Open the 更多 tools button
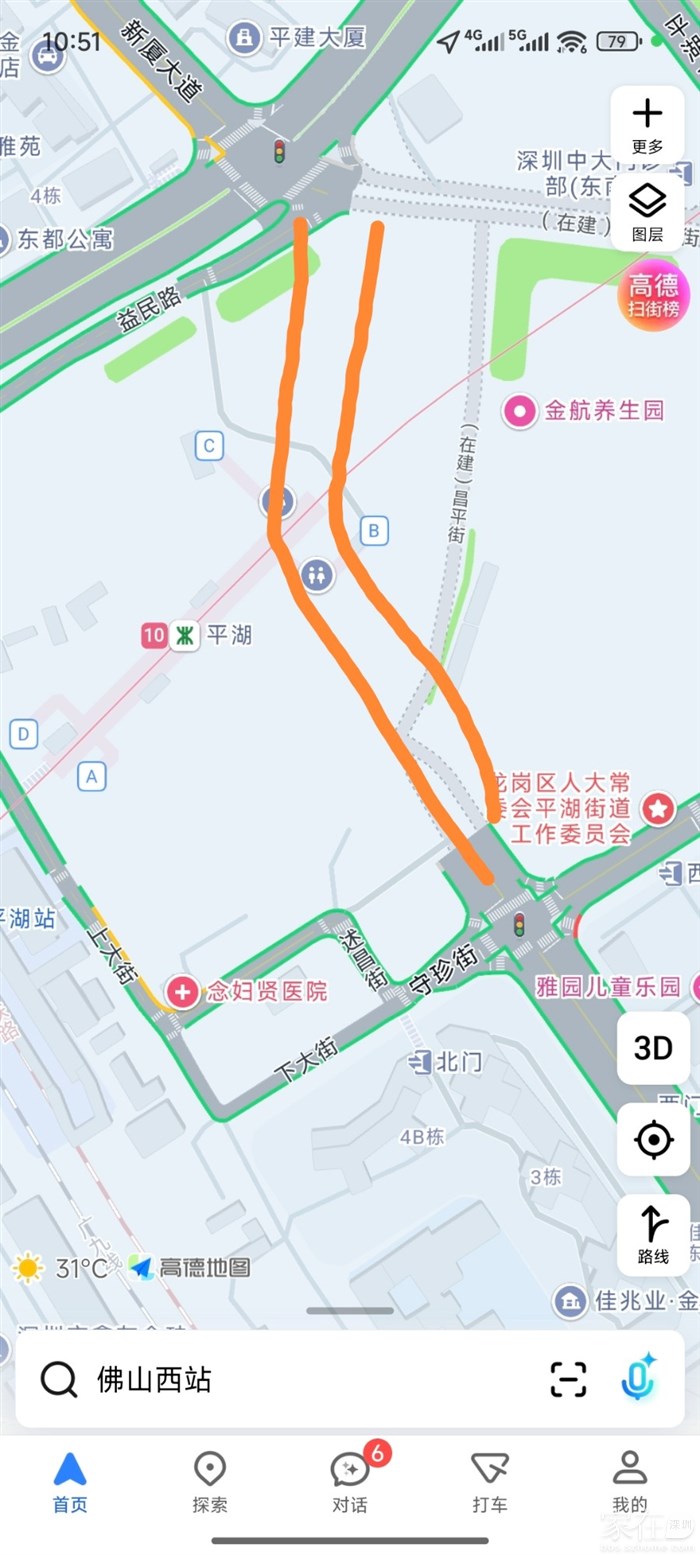 tap(647, 125)
